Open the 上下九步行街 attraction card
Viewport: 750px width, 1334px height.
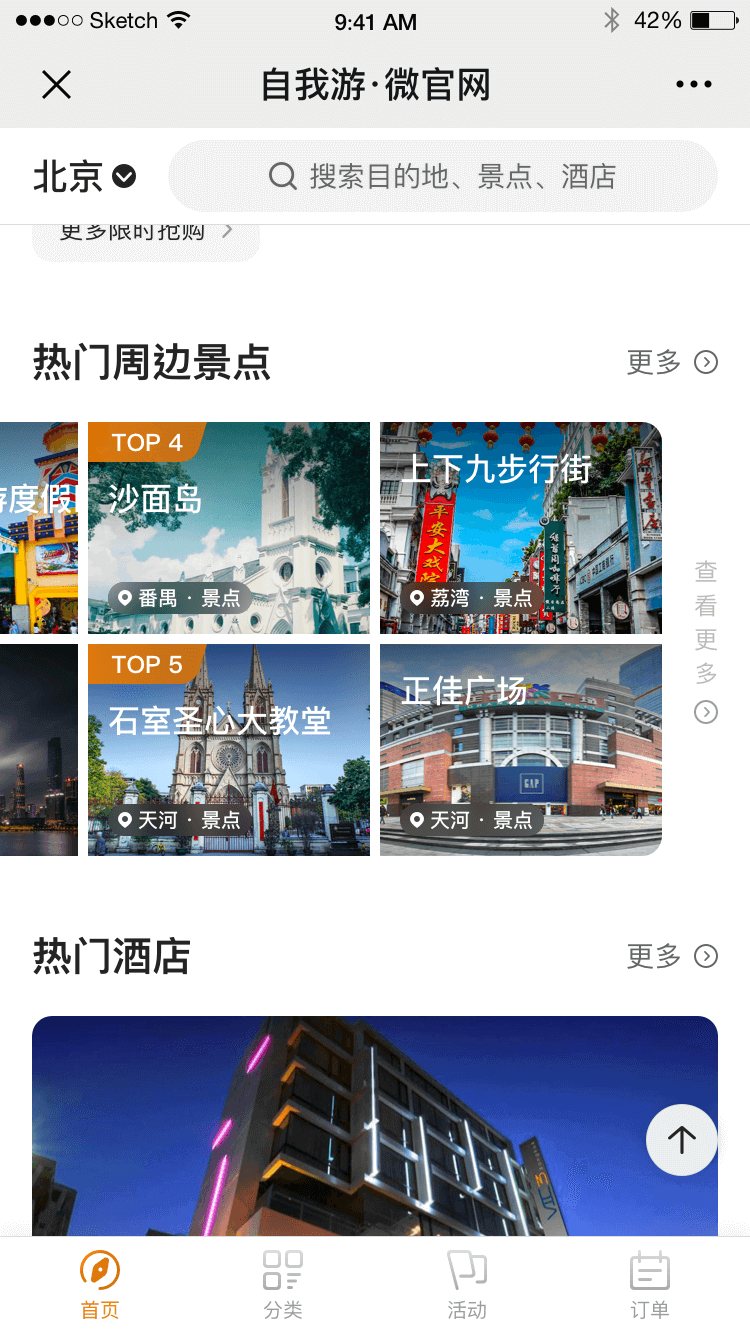coord(520,528)
